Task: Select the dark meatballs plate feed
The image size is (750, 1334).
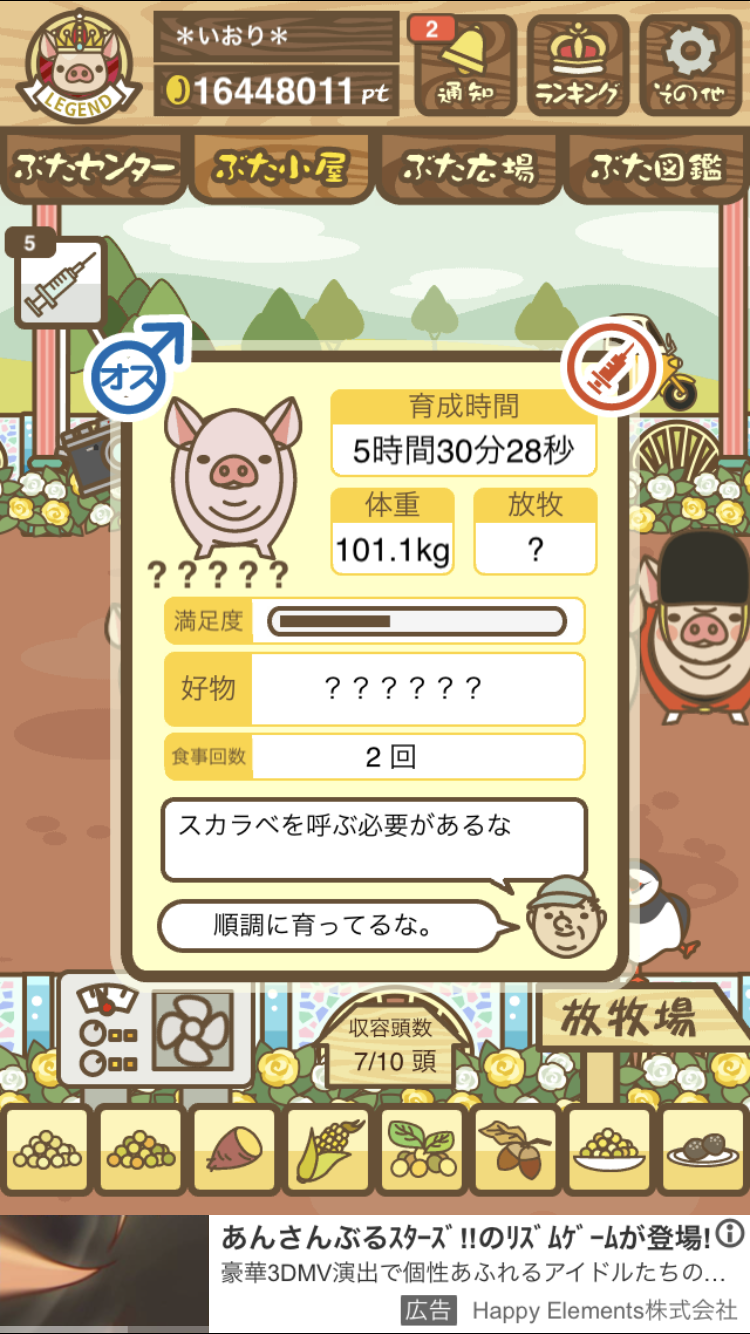Action: point(703,1150)
